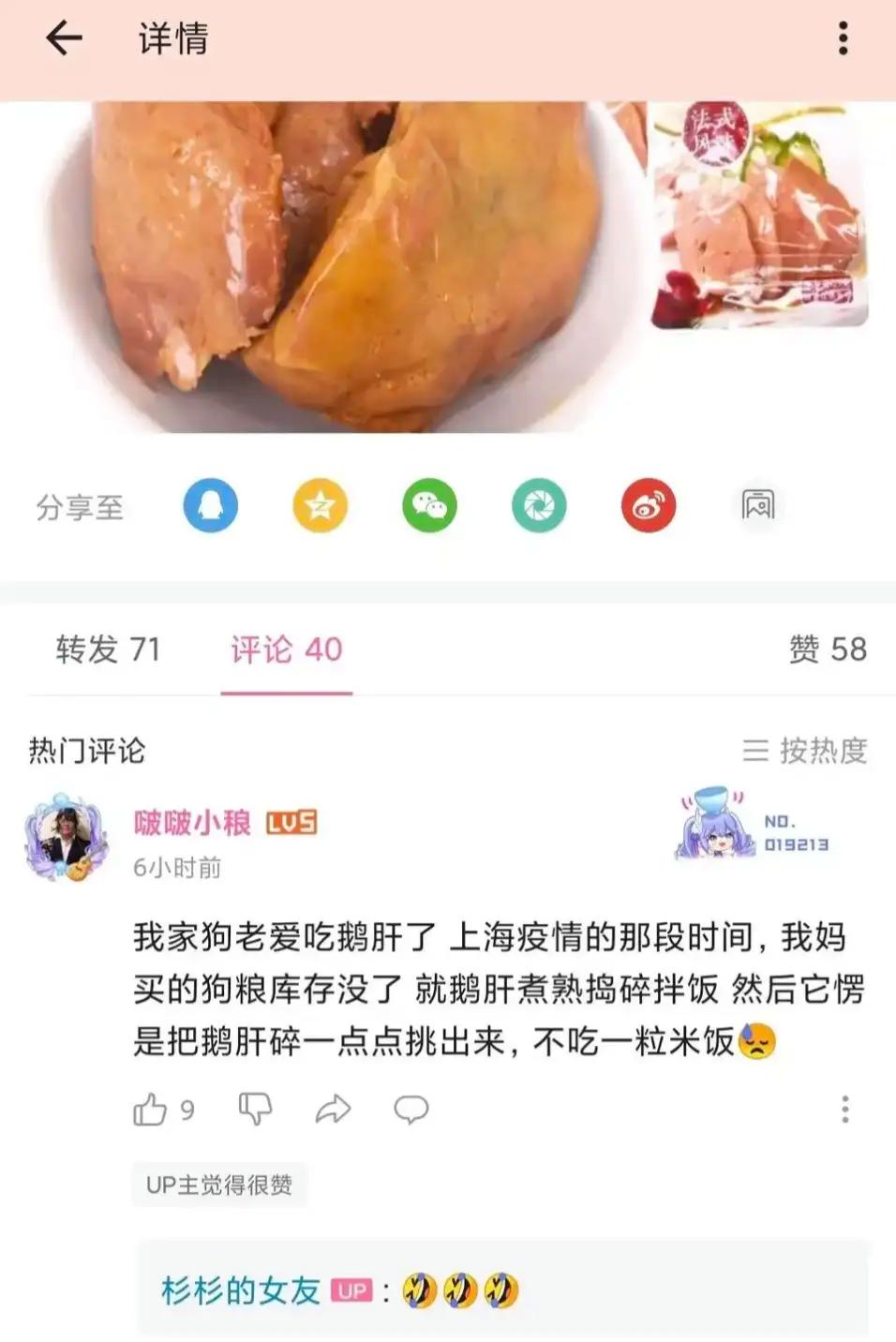The height and width of the screenshot is (1342, 896).
Task: Forward 啵啵小稂's comment
Action: tap(333, 1110)
